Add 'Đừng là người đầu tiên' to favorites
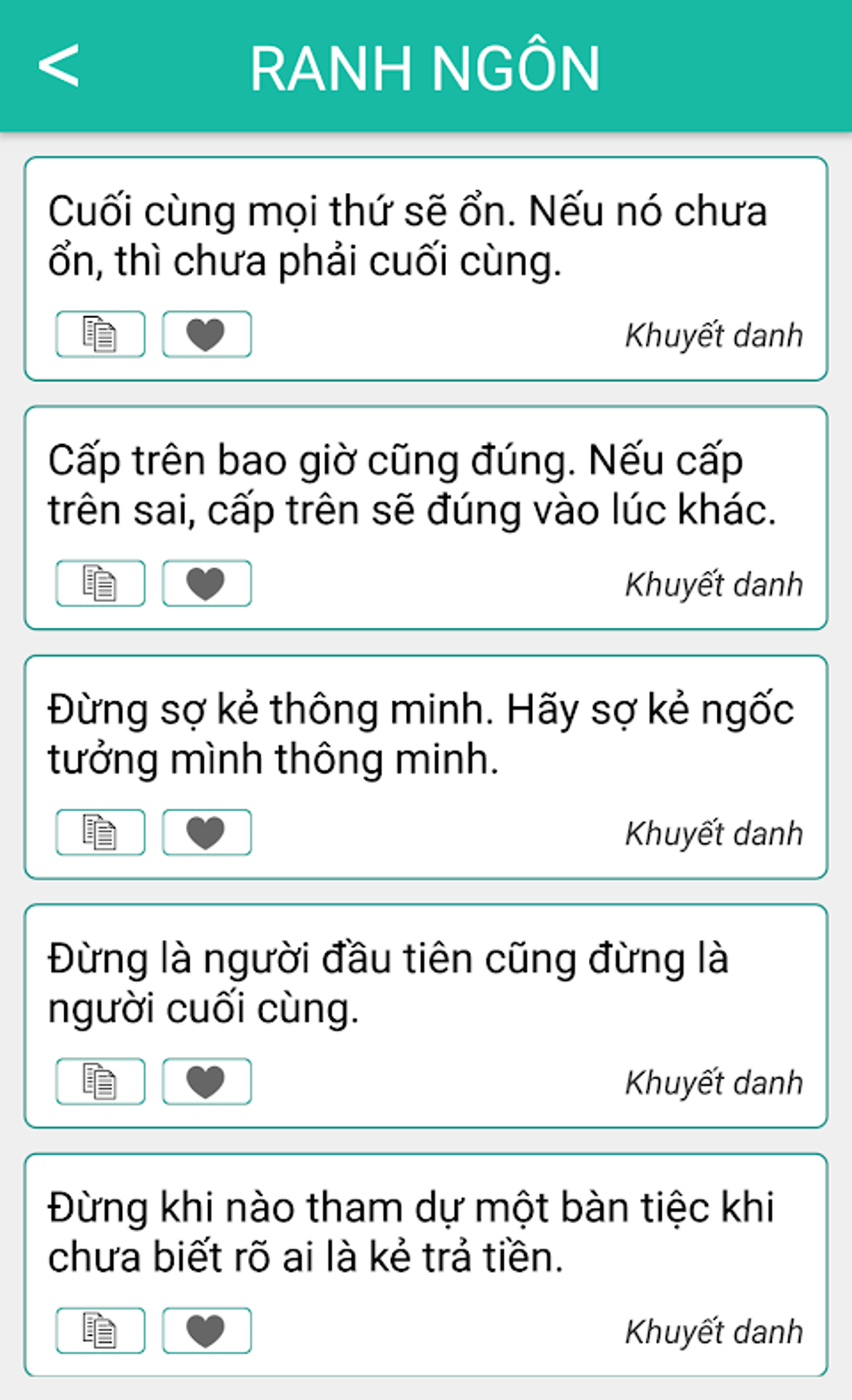Screen dimensions: 852x1400 click(x=206, y=1082)
